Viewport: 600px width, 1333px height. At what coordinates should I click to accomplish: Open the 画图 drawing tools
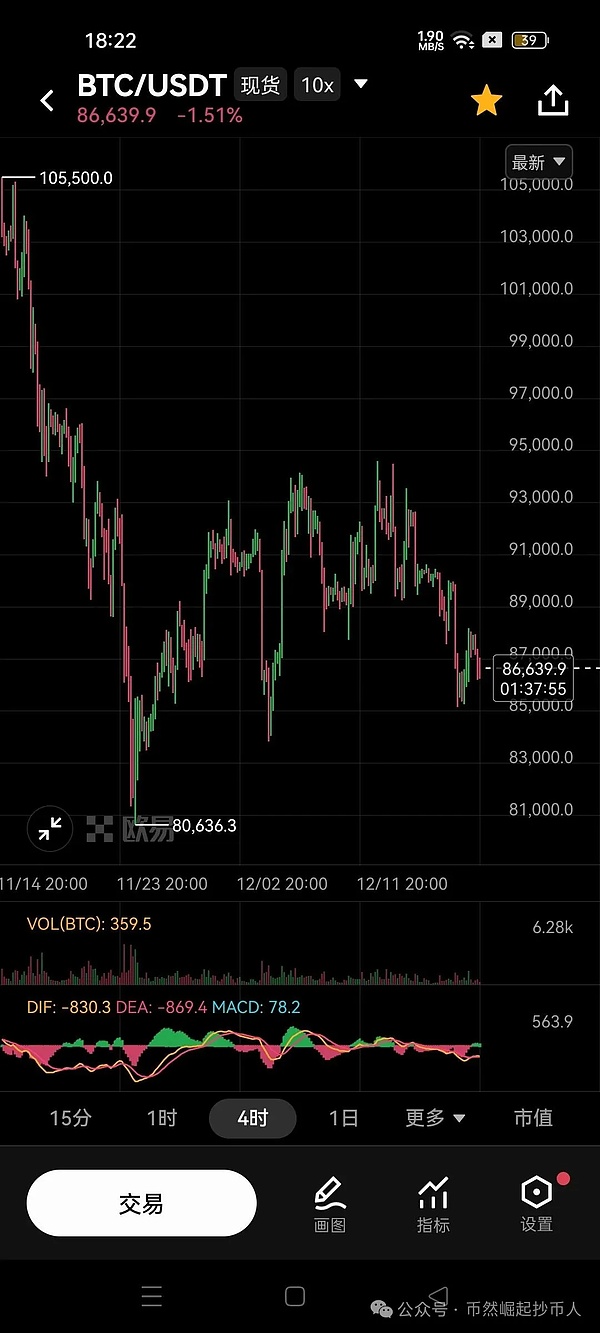click(330, 1203)
